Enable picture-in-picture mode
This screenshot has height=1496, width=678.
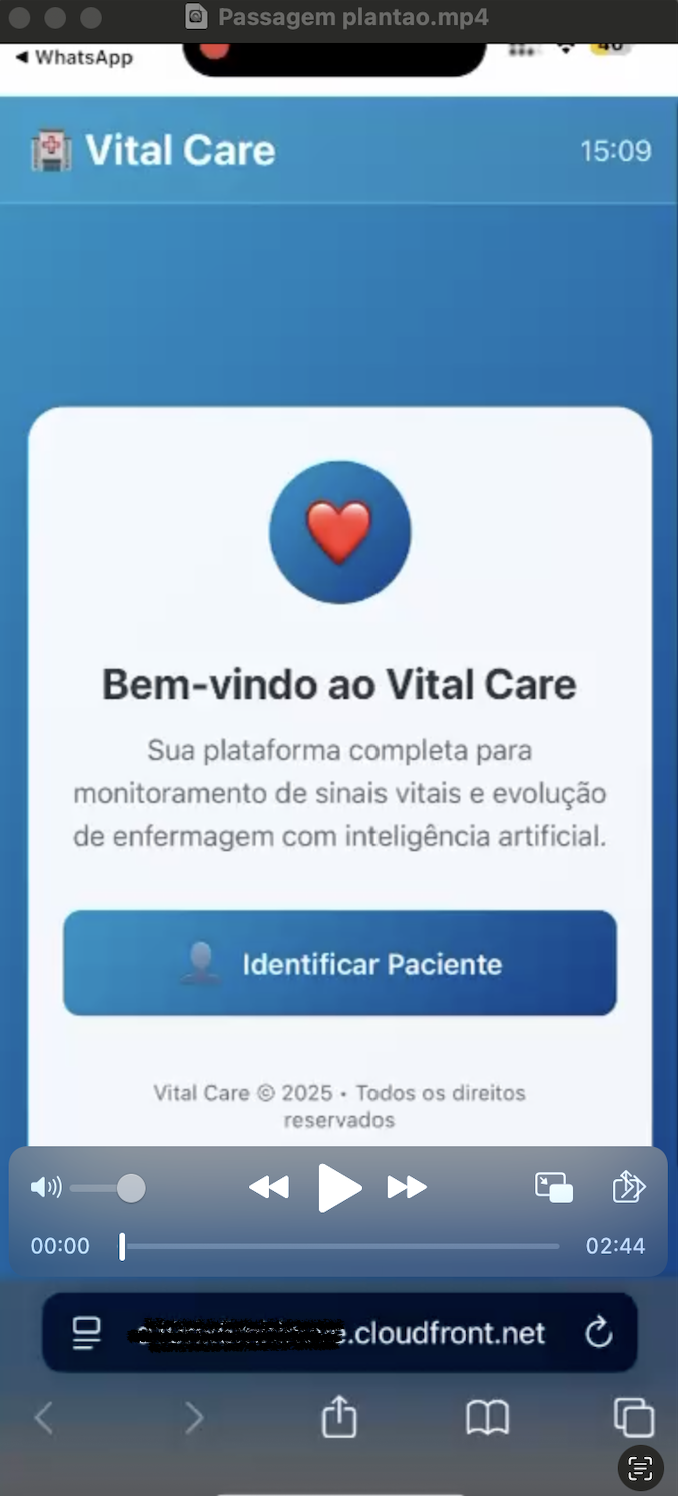click(x=554, y=1188)
